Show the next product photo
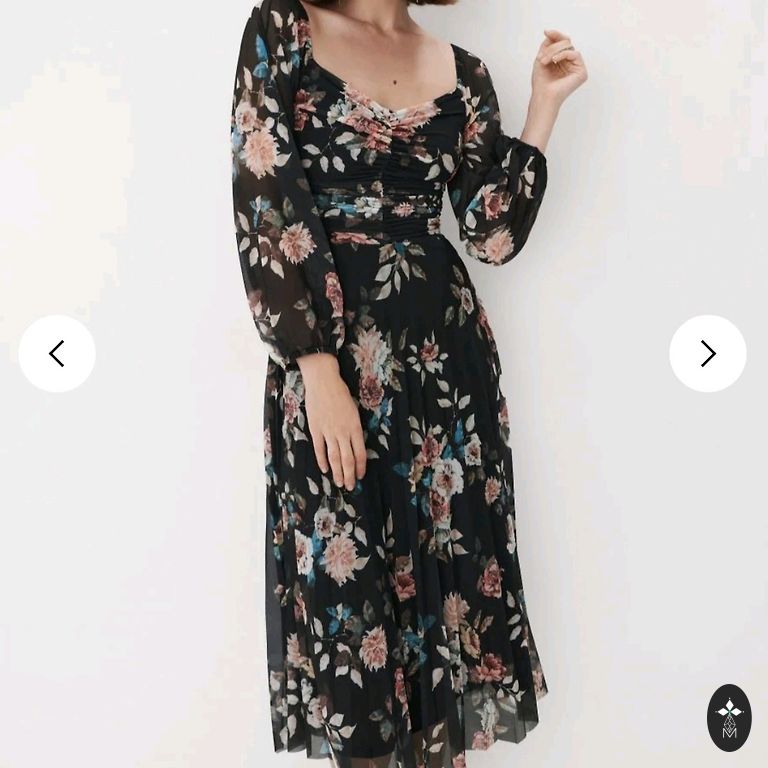This screenshot has height=768, width=768. (707, 353)
